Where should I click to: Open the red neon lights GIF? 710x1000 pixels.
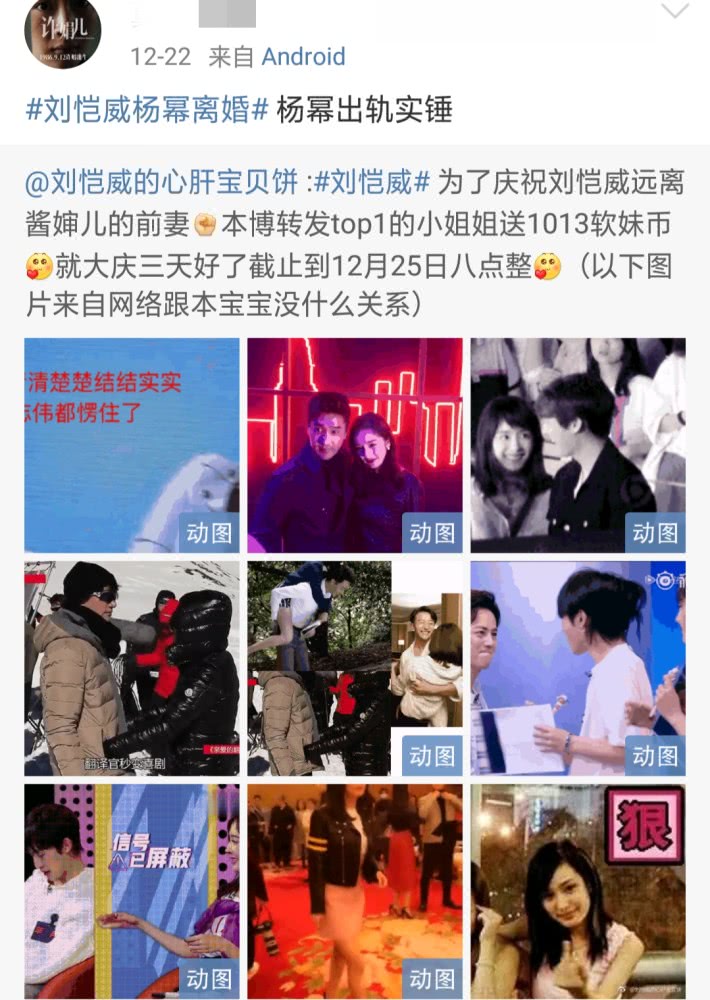355,445
